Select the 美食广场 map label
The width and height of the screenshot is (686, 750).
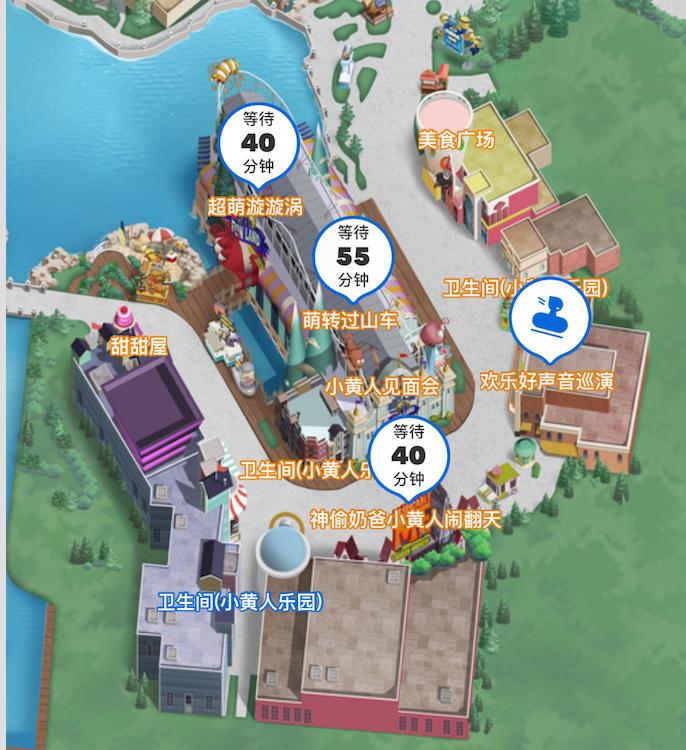click(456, 140)
